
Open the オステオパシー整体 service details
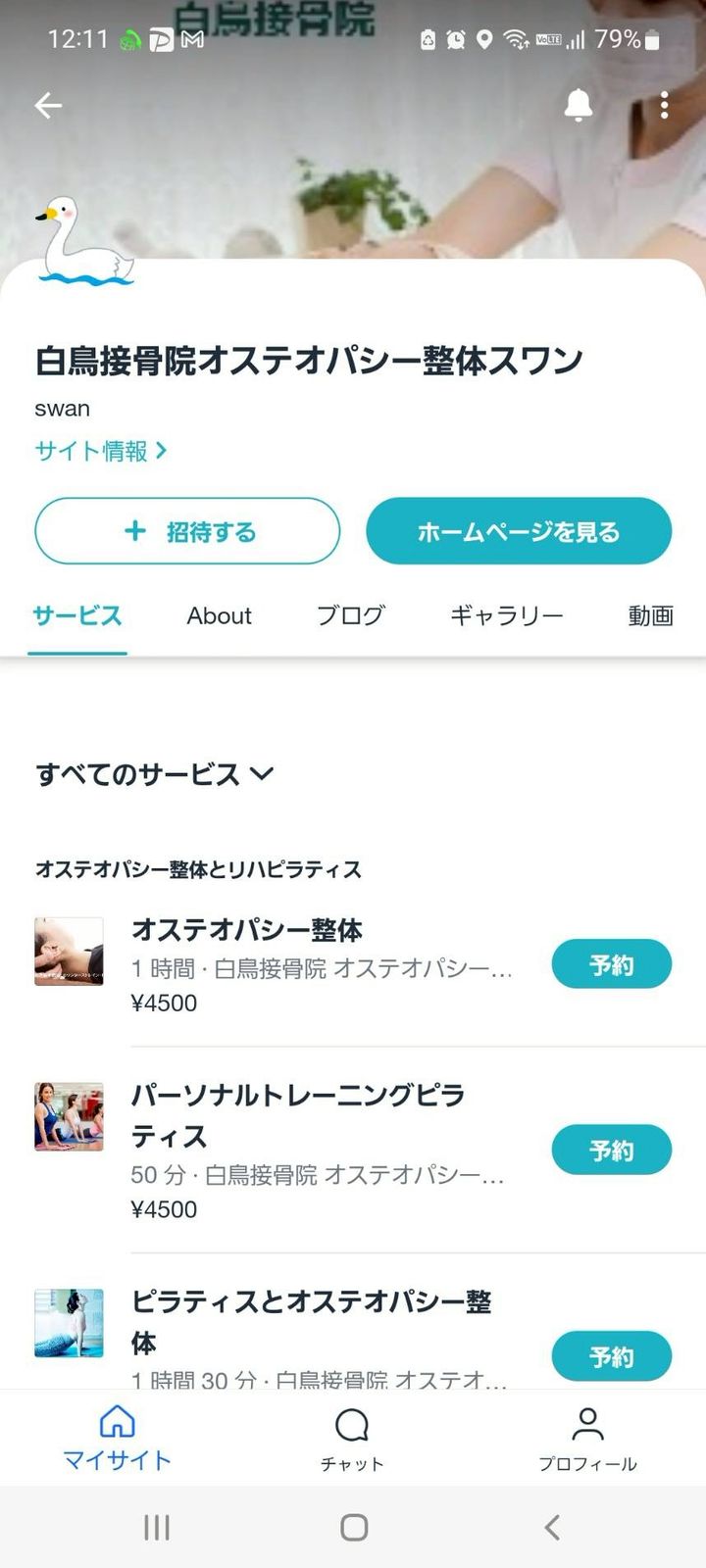click(247, 930)
